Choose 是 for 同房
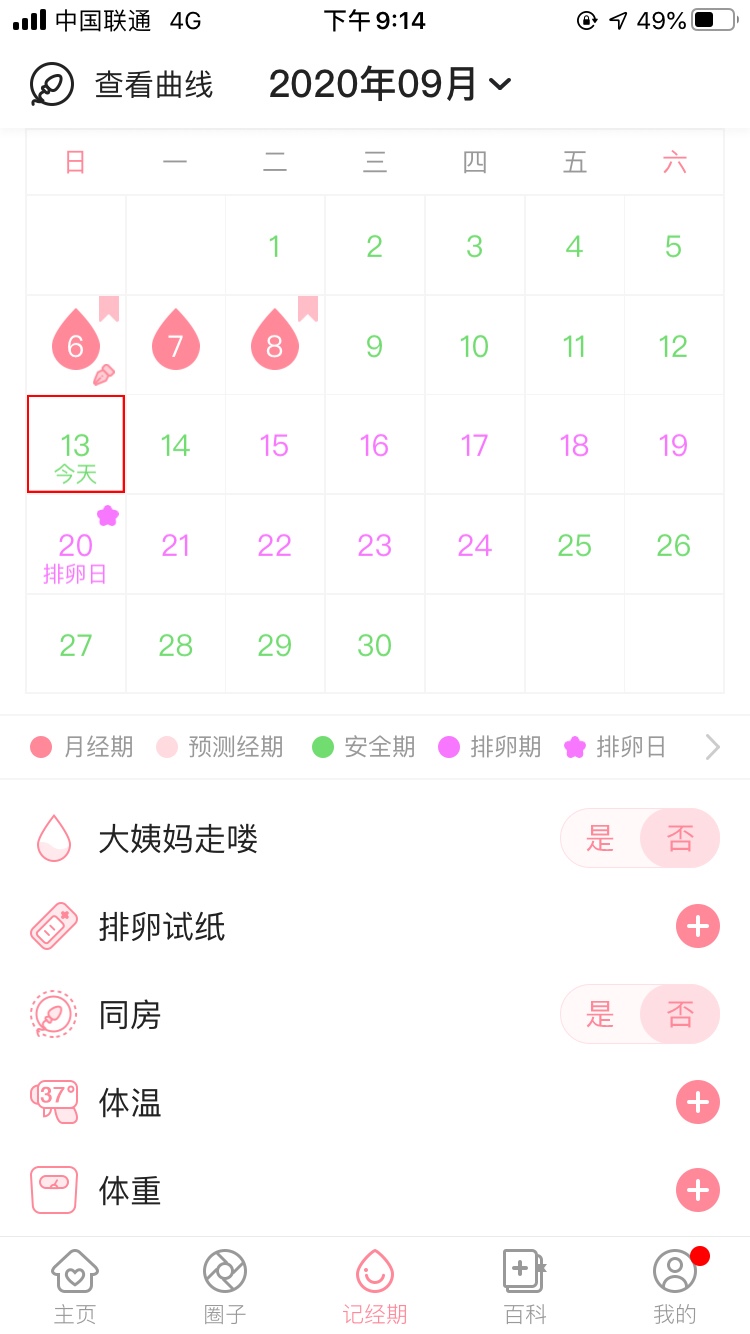750x1334 pixels. 600,1014
